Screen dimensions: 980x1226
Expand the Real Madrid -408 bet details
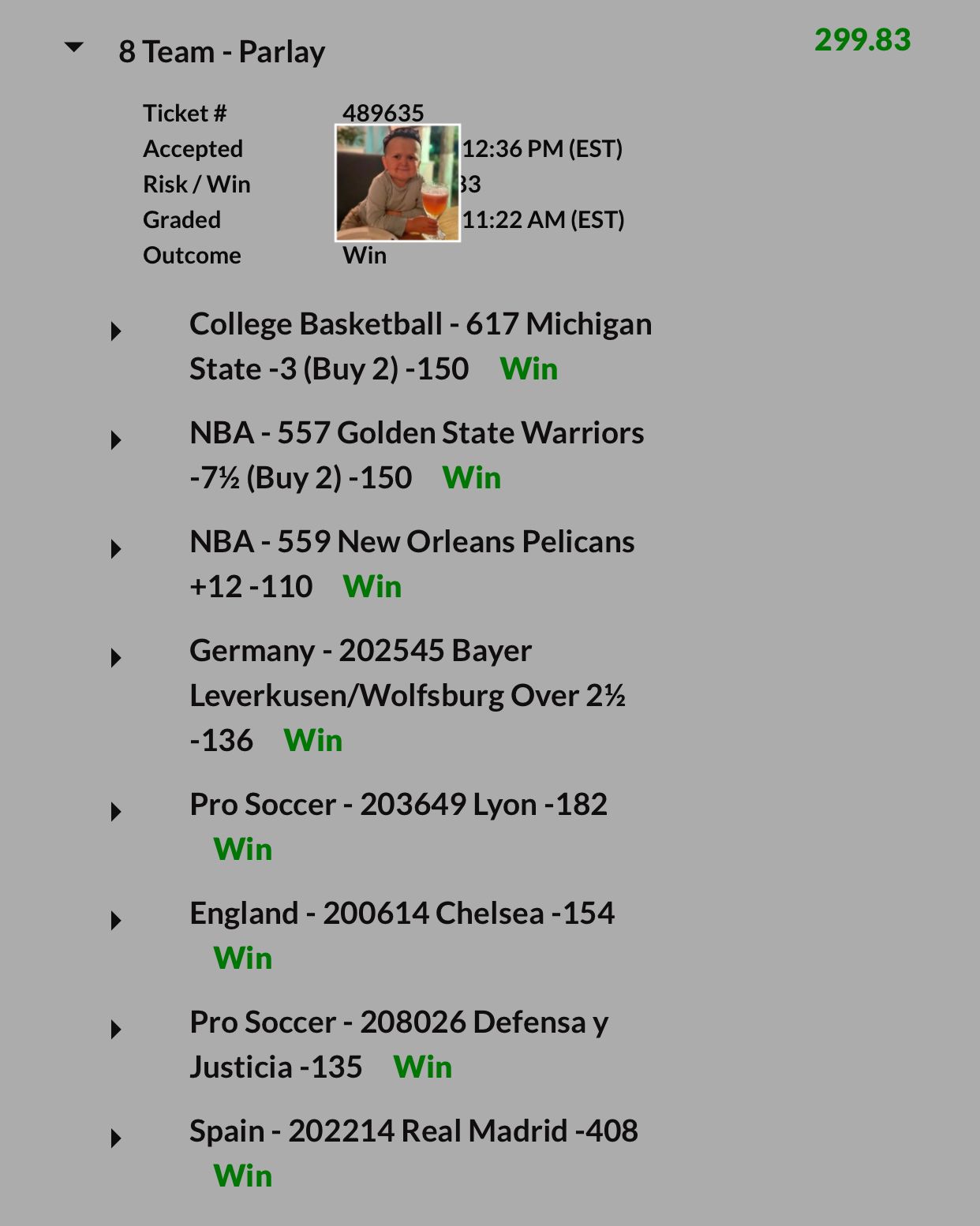tap(116, 1138)
